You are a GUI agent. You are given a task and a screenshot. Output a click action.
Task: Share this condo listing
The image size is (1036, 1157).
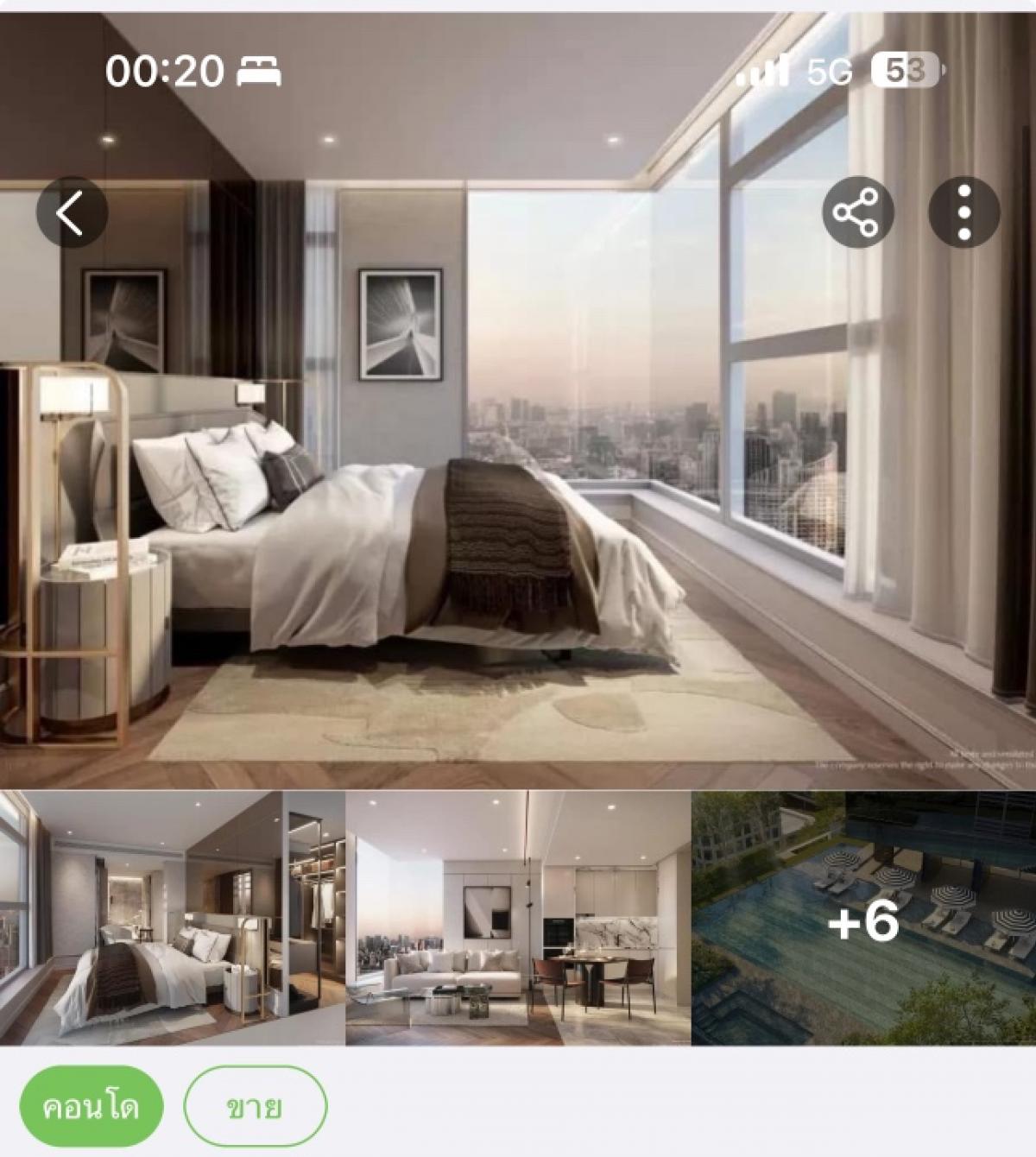point(856,212)
